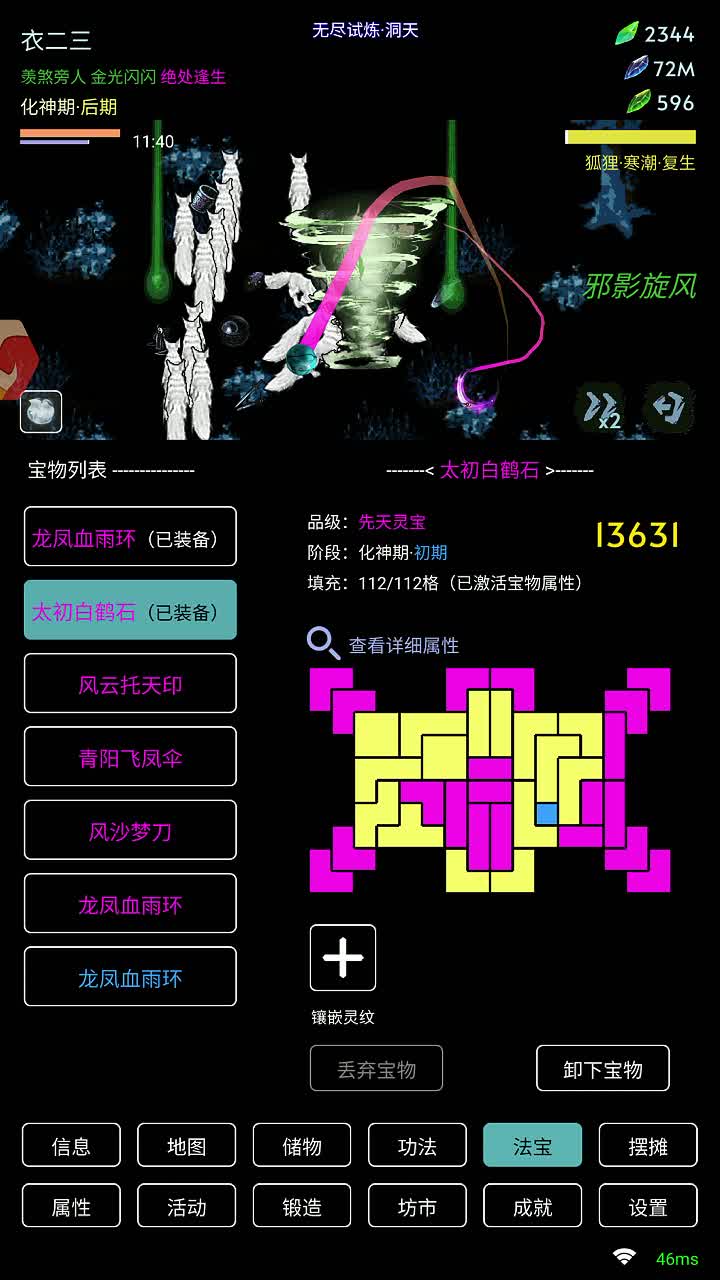The width and height of the screenshot is (720, 1280).
Task: Switch to the 功法 tab
Action: coord(417,1146)
